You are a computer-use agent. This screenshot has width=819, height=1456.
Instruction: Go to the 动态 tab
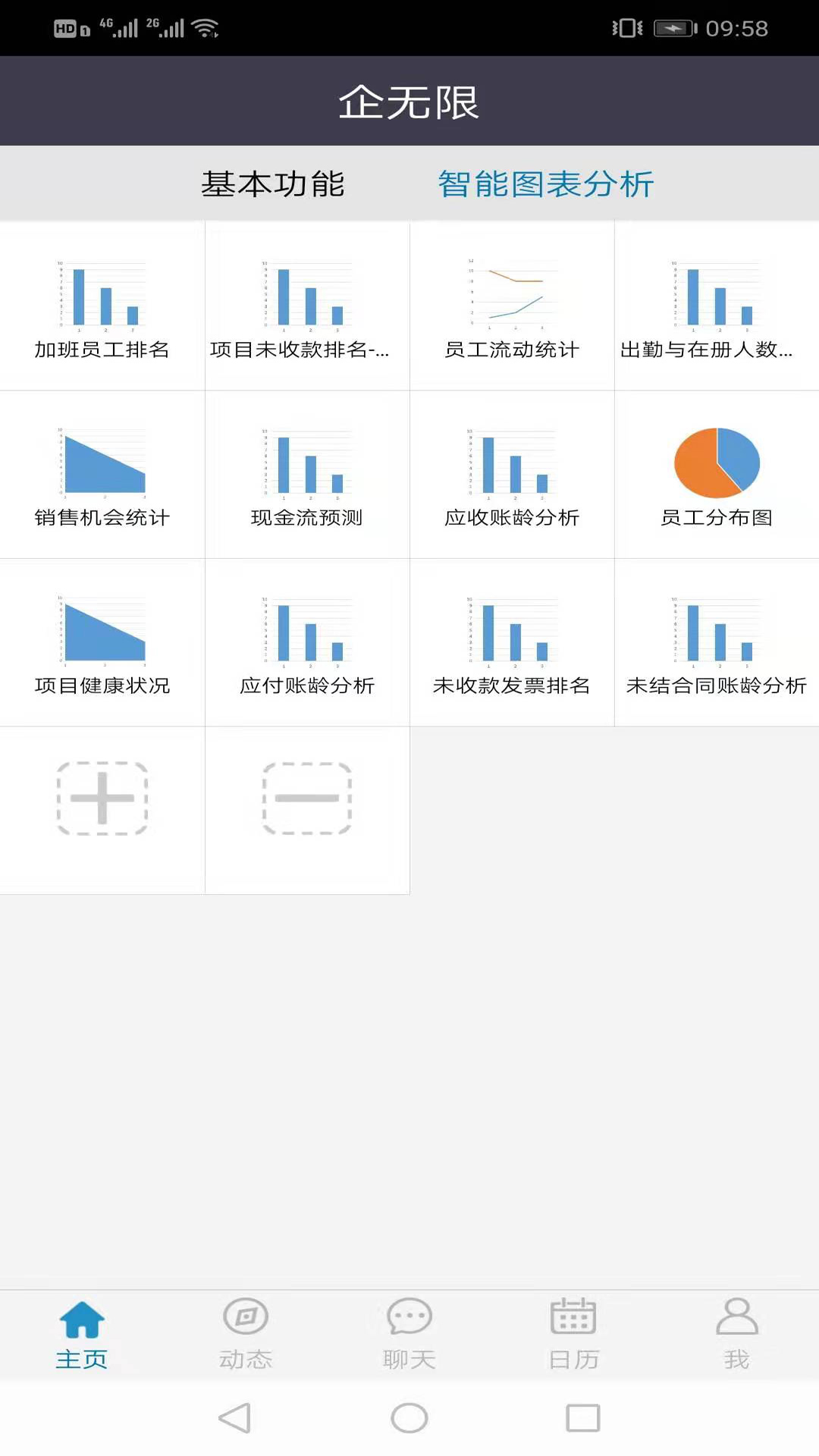coord(246,1333)
